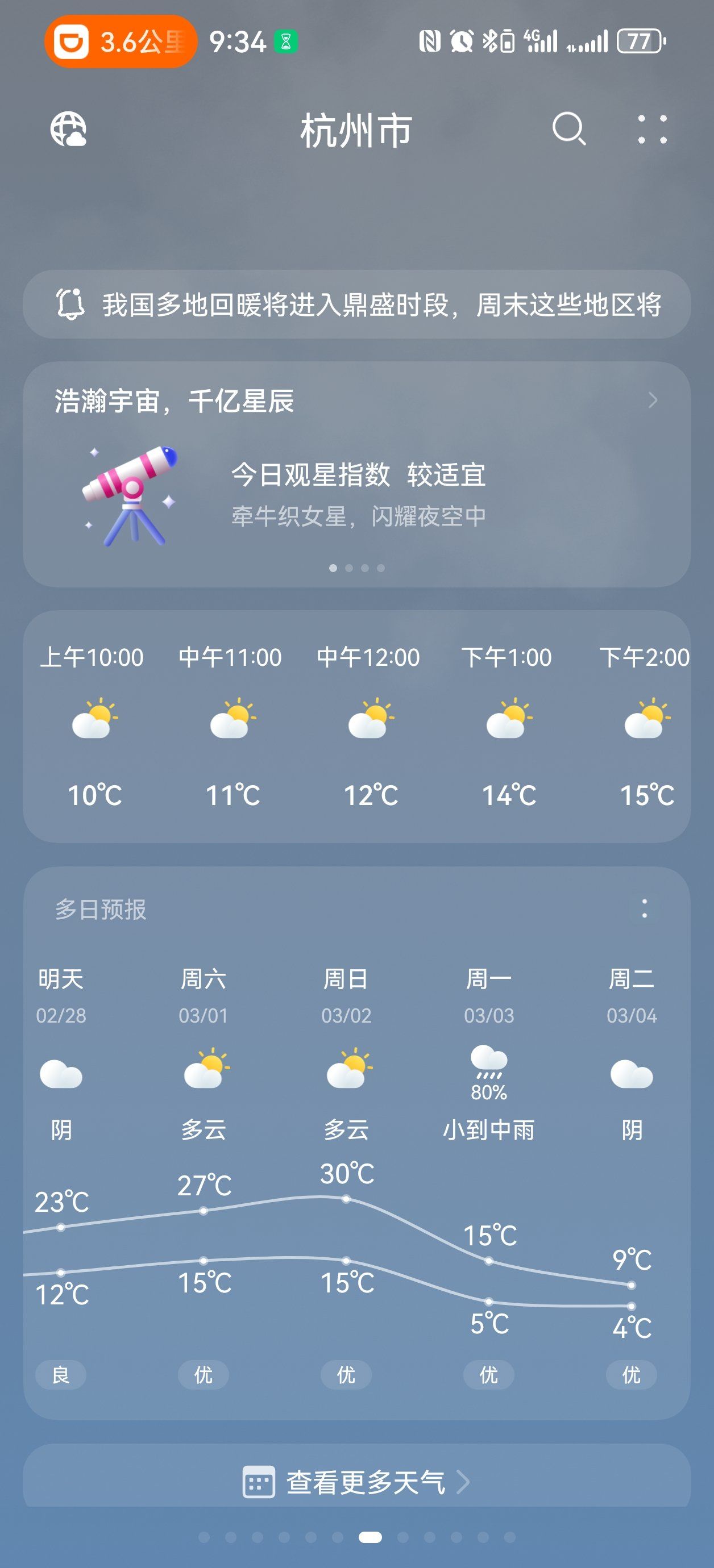This screenshot has height=1568, width=714.
Task: Tap 查看更多天气 to see more weather
Action: tap(357, 1482)
